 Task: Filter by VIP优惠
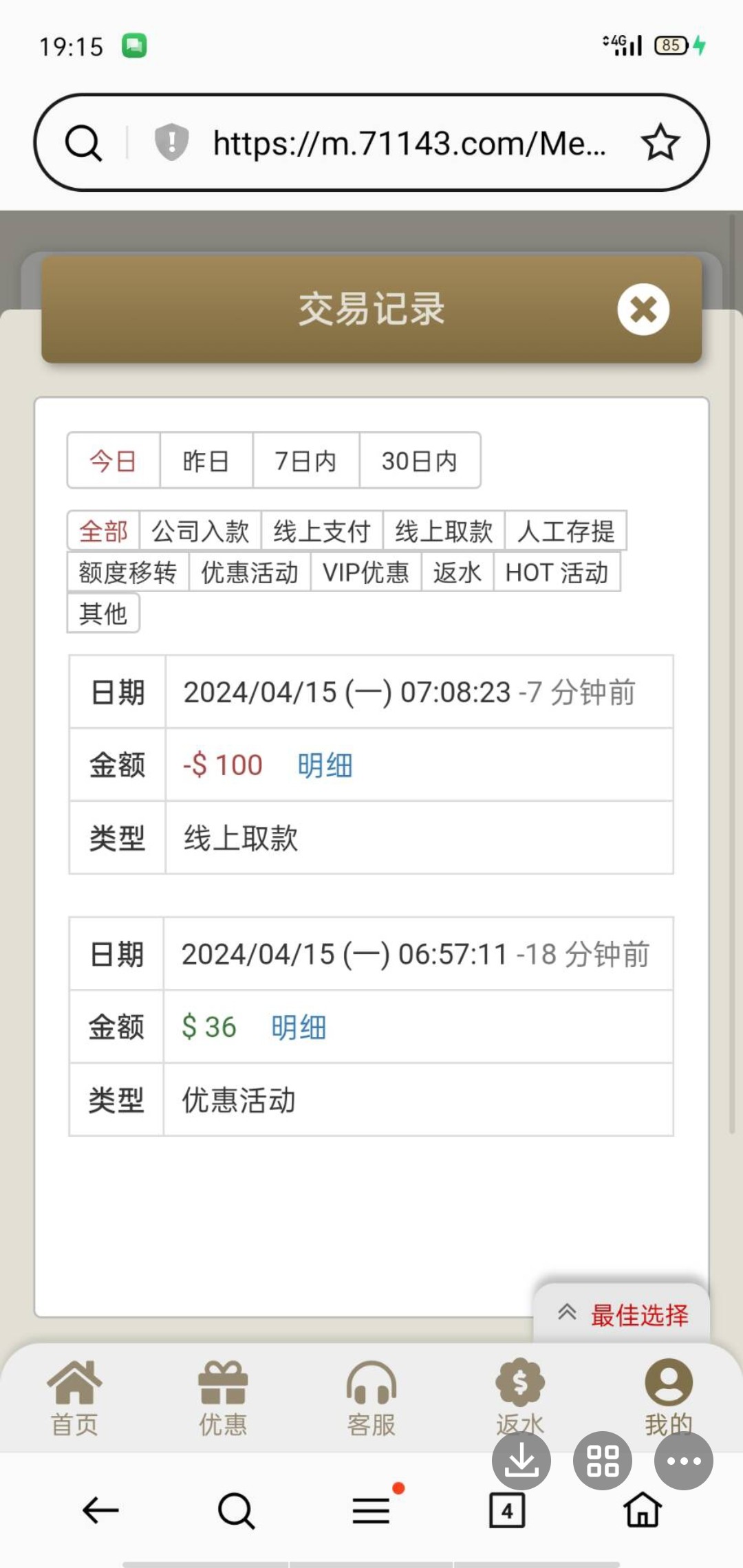click(365, 572)
